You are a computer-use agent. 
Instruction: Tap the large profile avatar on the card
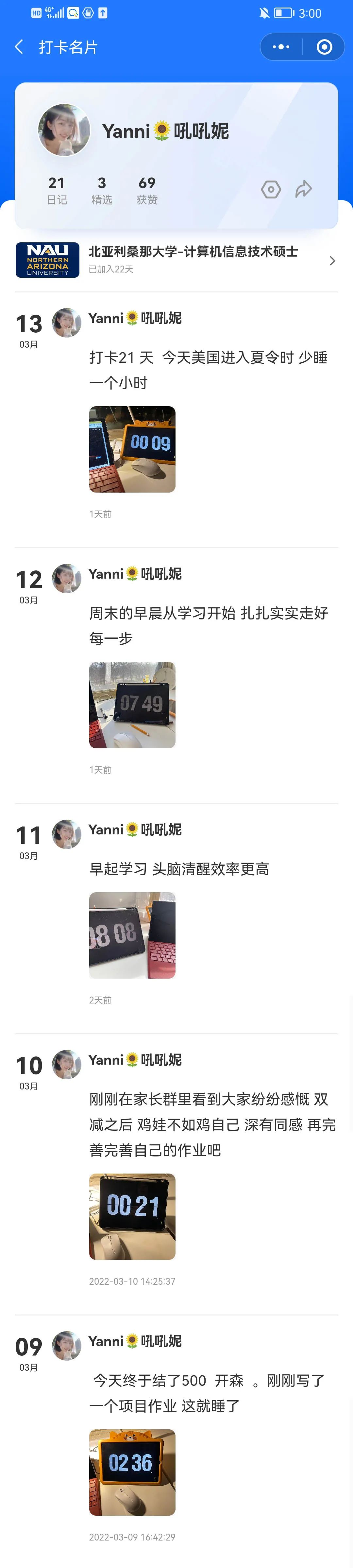(64, 130)
